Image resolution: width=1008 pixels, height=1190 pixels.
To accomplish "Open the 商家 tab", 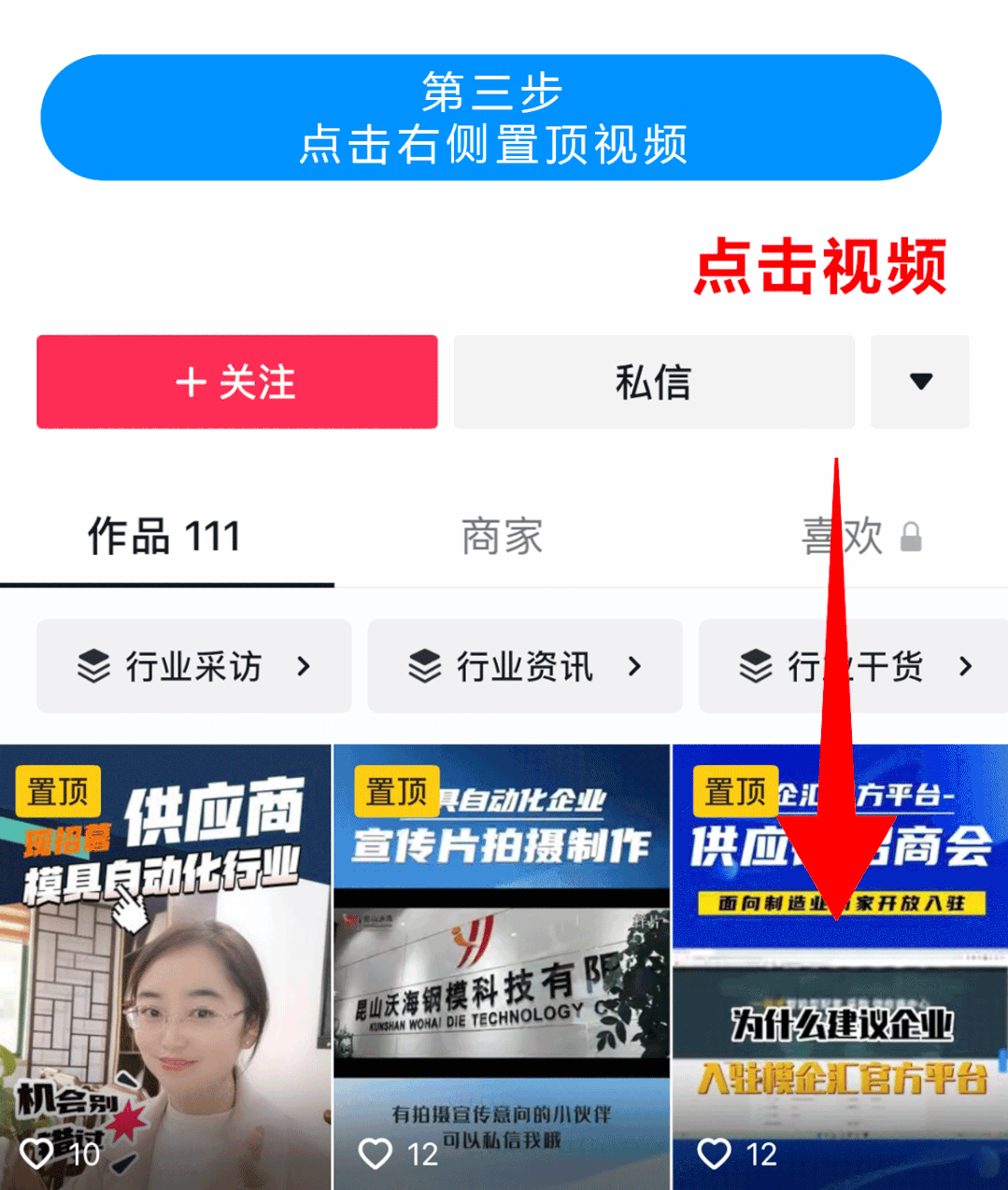I will [x=502, y=537].
